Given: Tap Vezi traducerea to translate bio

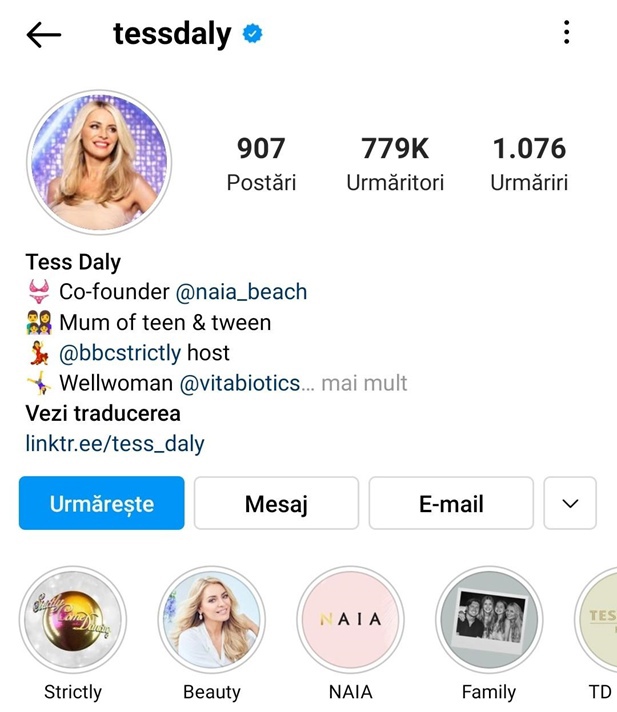Looking at the screenshot, I should click(103, 413).
